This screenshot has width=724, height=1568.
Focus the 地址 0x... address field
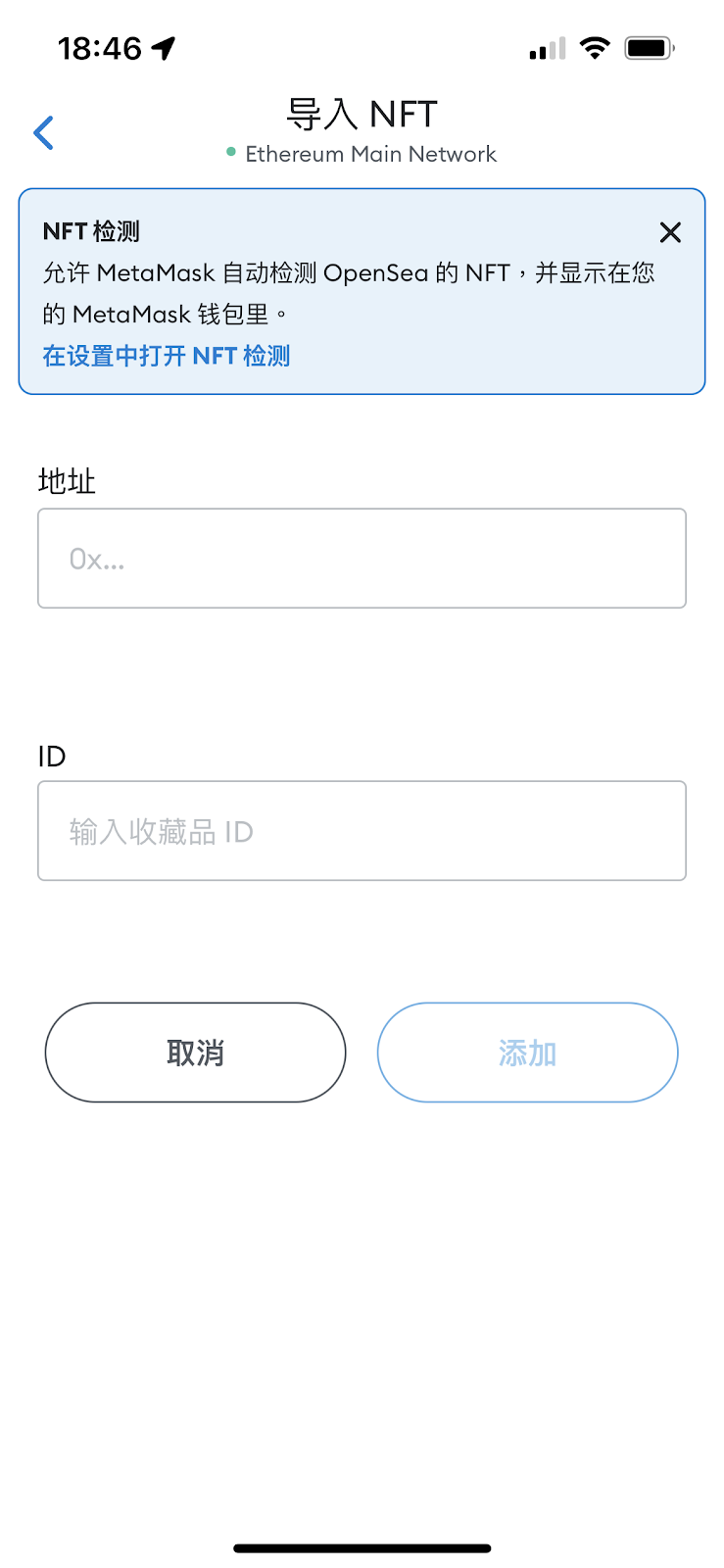(362, 559)
